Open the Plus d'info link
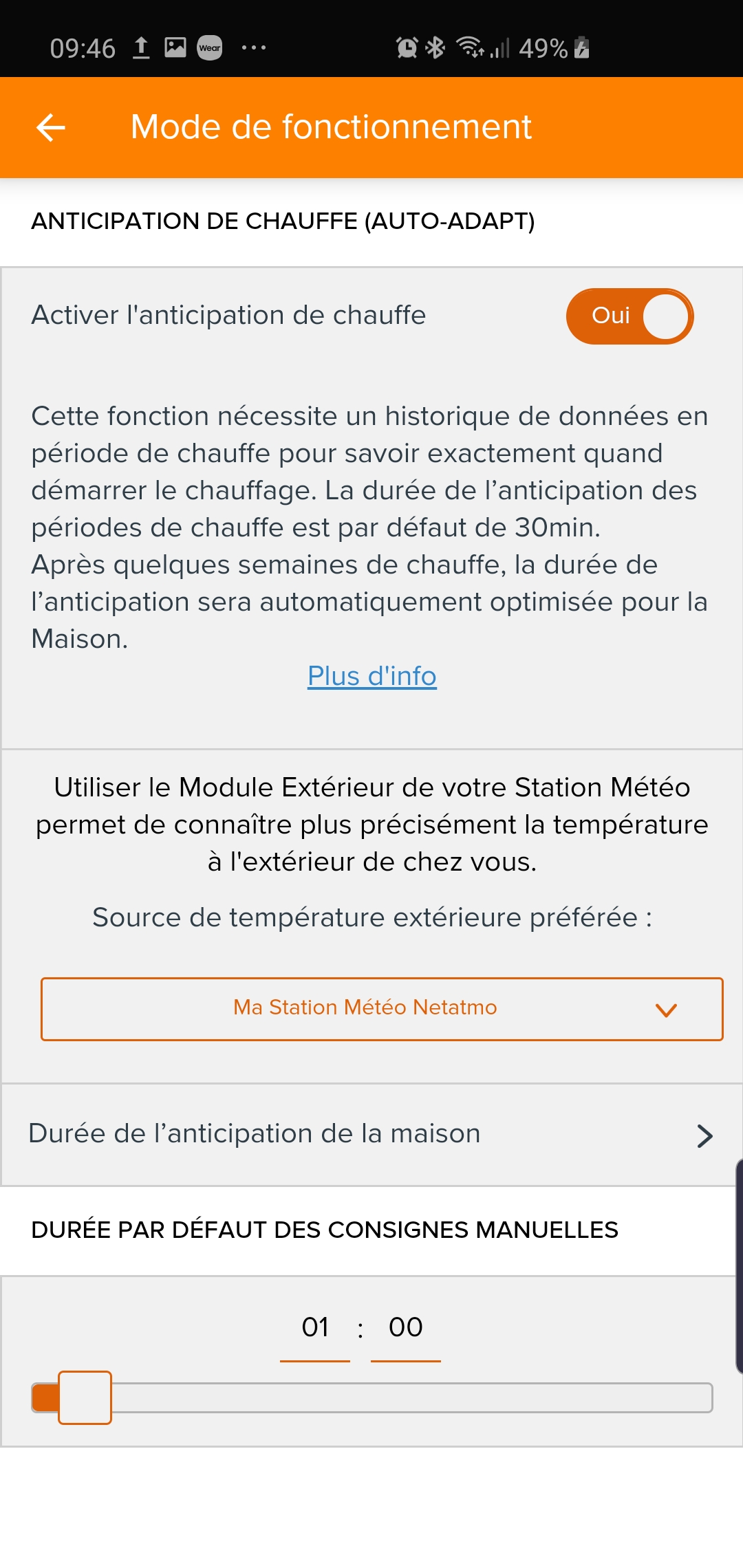 click(x=371, y=676)
